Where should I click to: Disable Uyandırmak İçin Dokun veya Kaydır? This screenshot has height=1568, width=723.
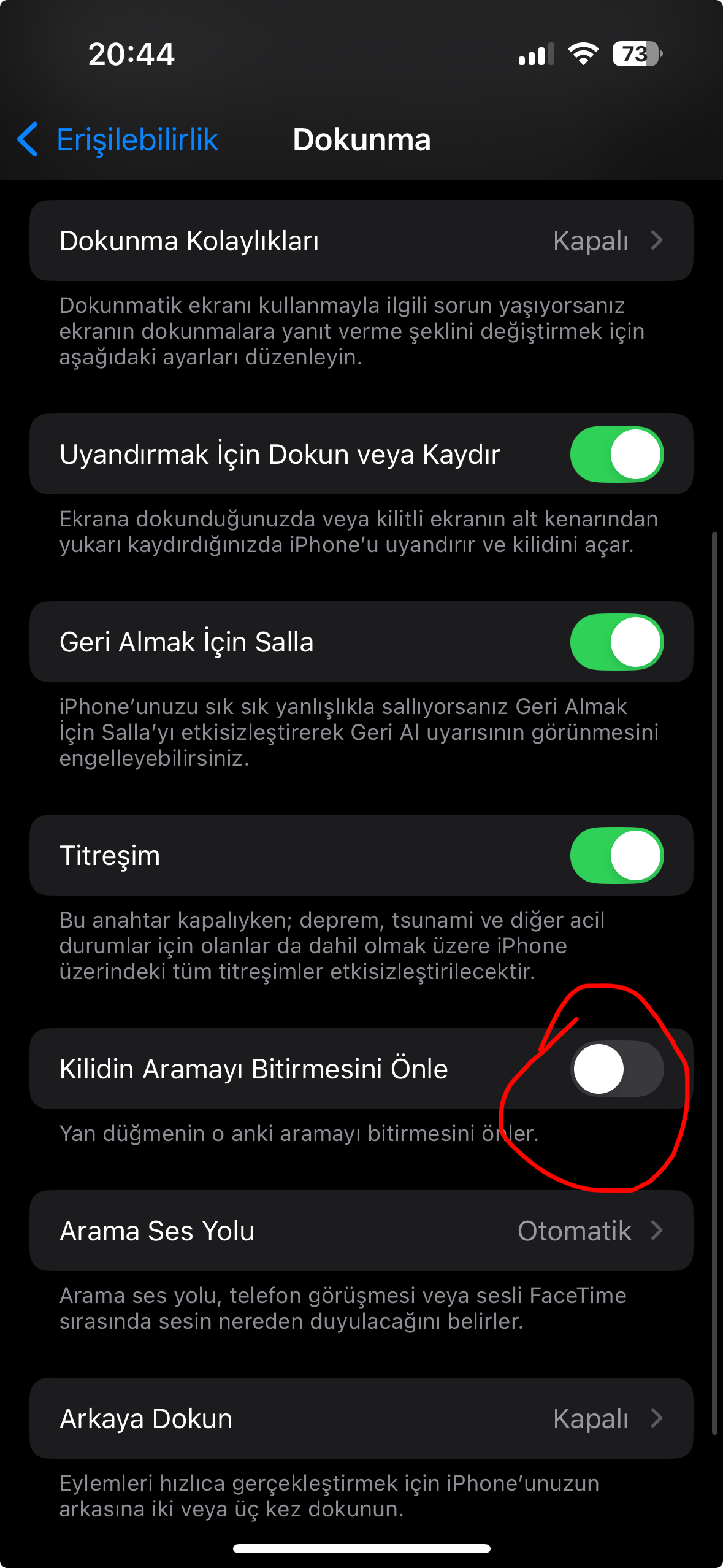click(616, 454)
